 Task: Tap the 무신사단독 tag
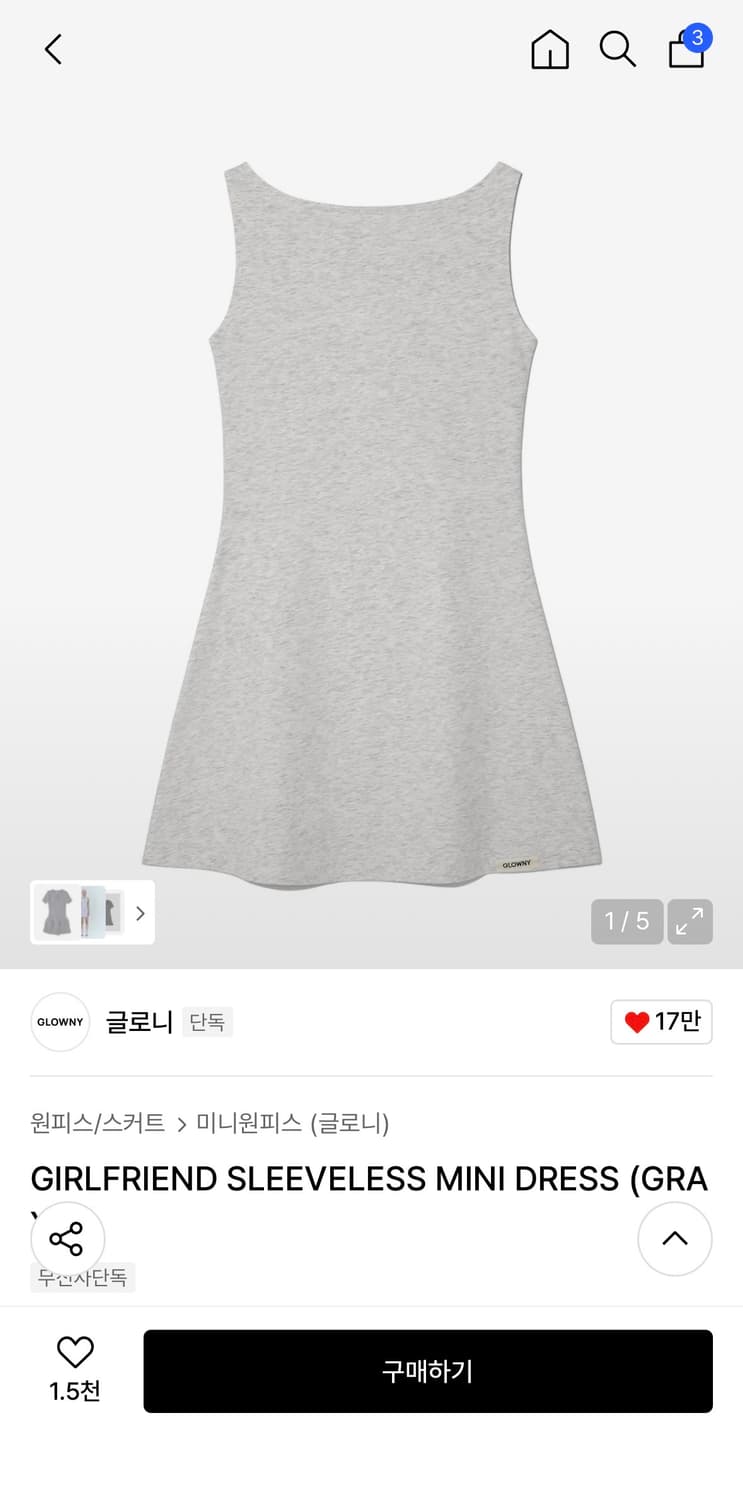pyautogui.click(x=83, y=1277)
